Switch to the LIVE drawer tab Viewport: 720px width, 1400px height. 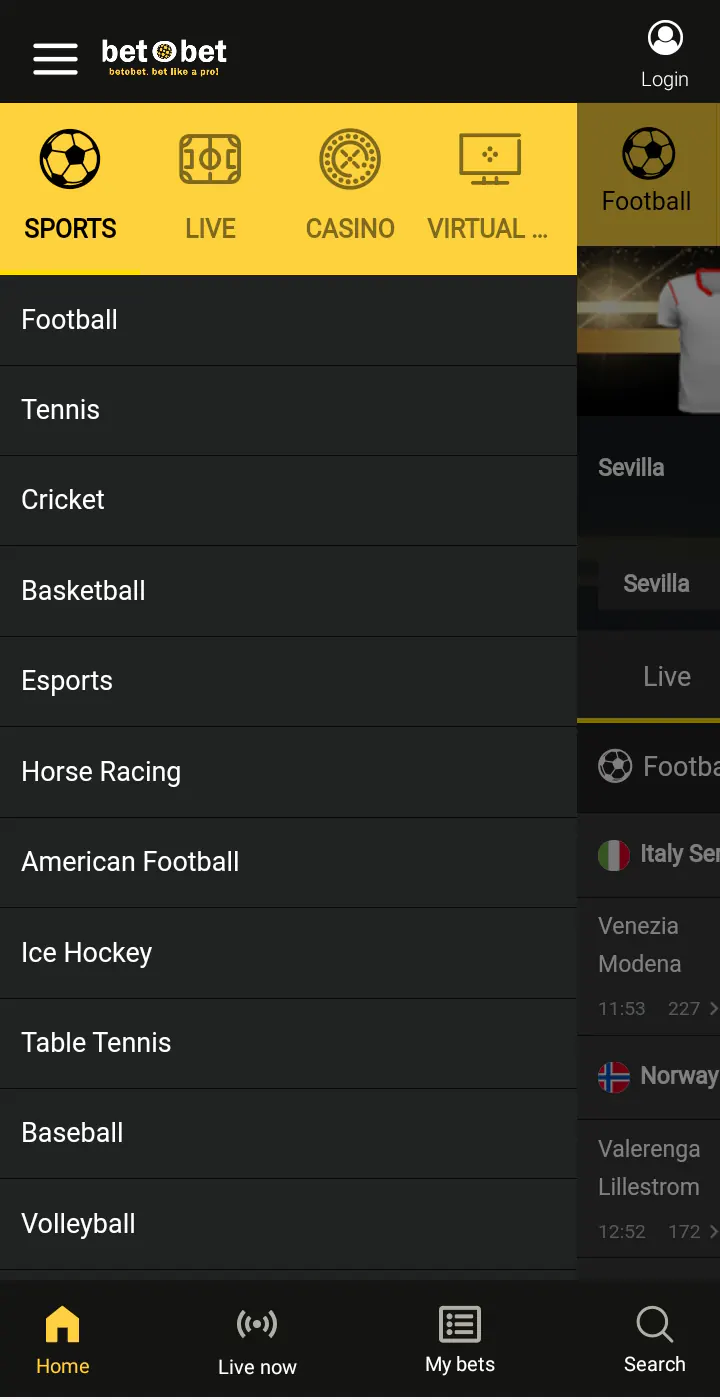point(210,188)
